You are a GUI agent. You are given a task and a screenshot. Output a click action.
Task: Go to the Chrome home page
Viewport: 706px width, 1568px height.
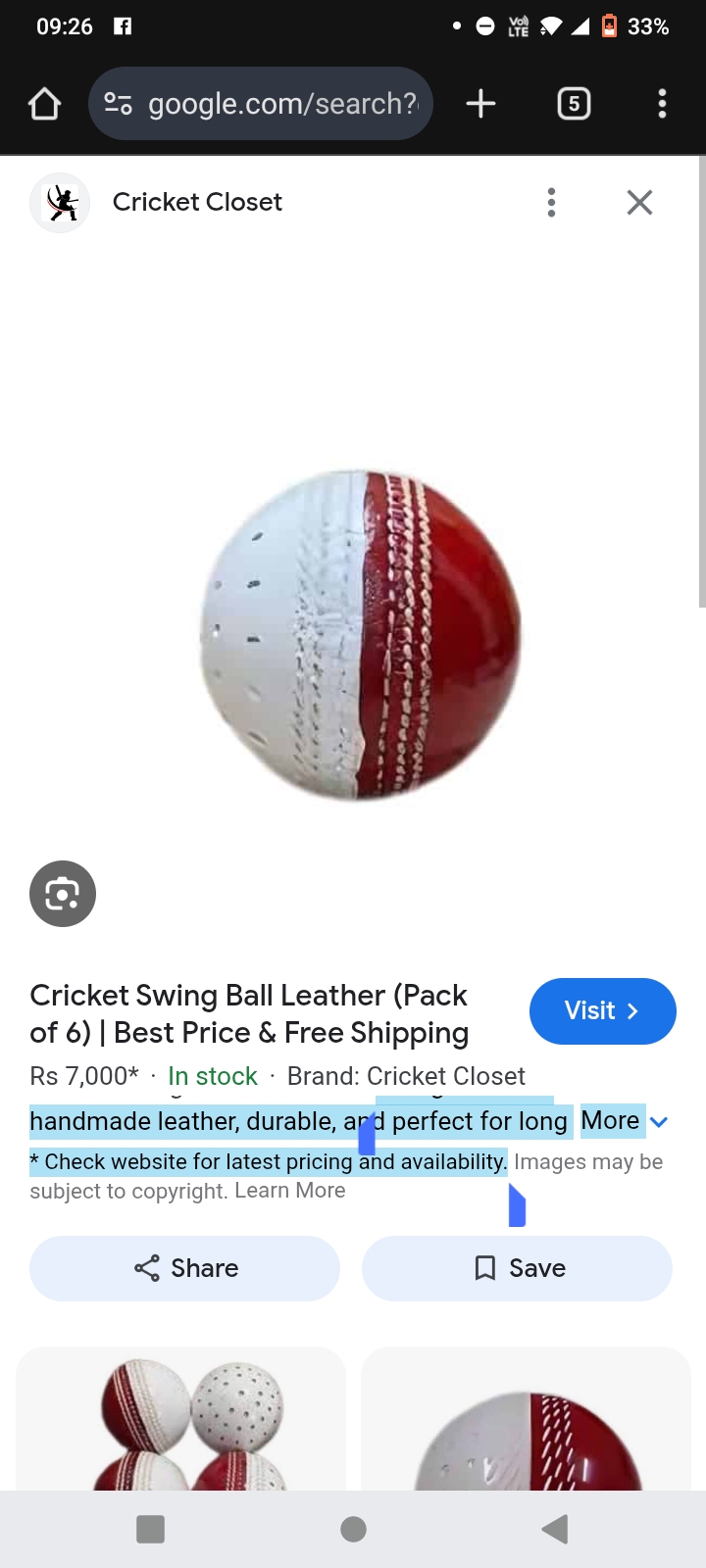[x=45, y=104]
